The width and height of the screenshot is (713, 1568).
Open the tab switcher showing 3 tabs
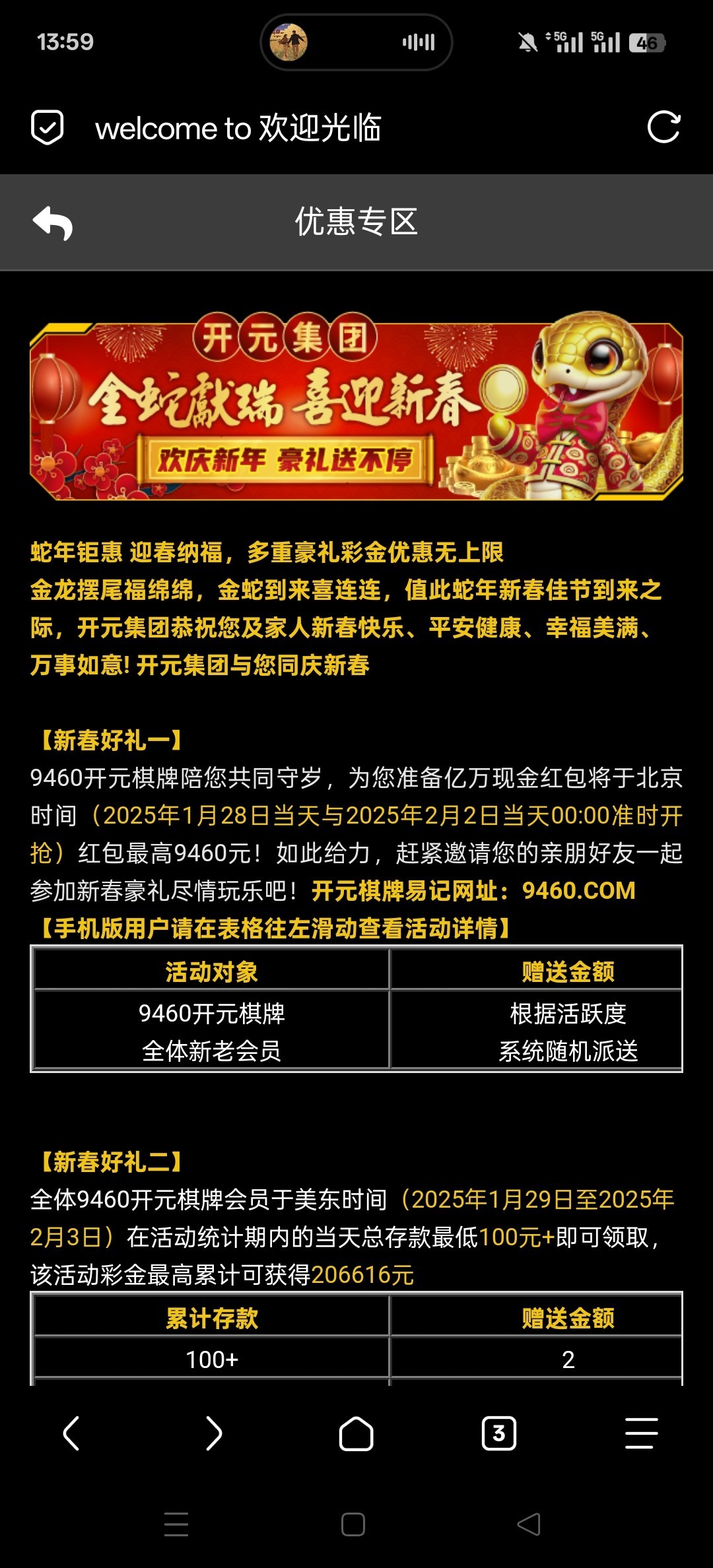coord(499,1433)
